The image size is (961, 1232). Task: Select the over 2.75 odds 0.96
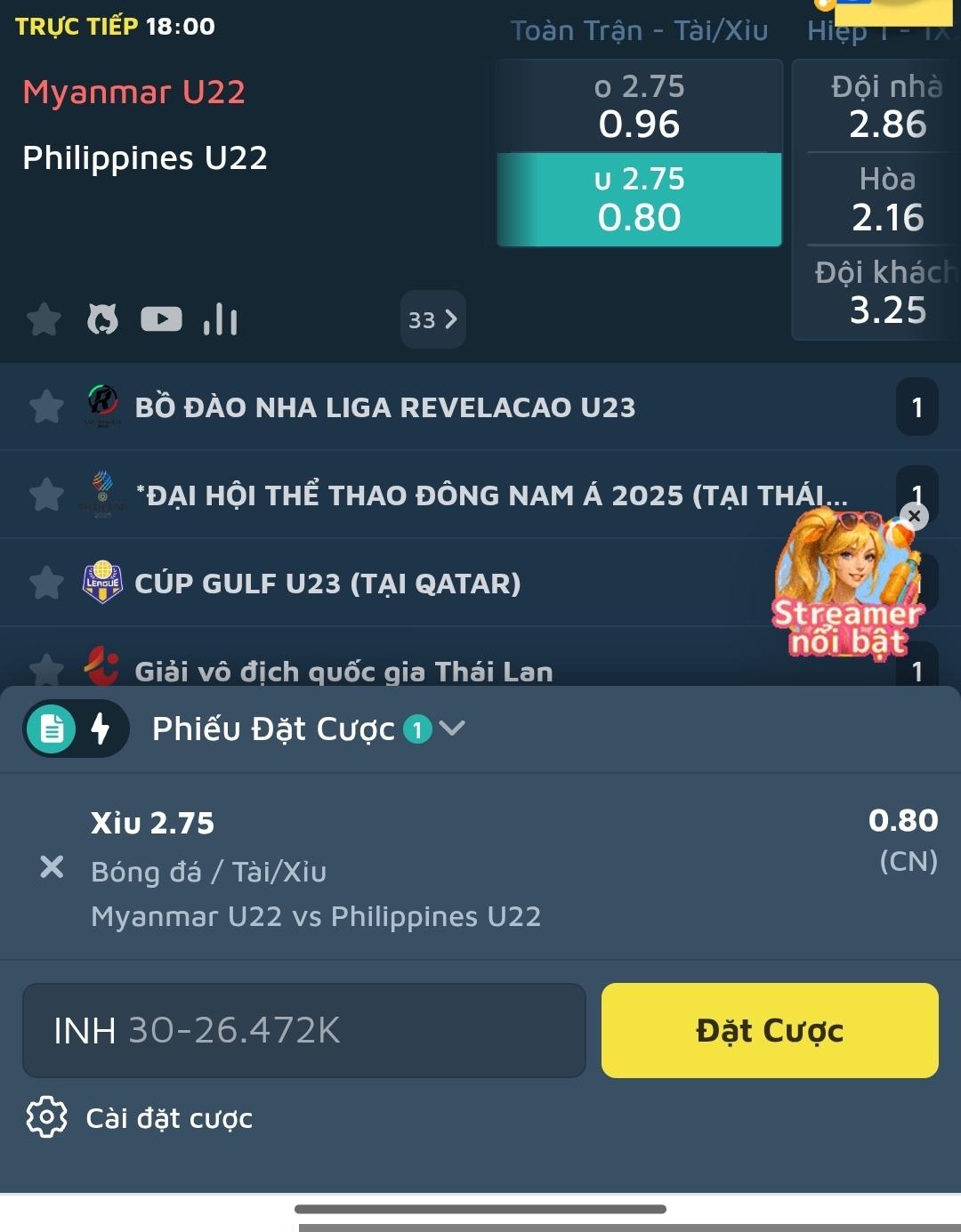tap(639, 107)
